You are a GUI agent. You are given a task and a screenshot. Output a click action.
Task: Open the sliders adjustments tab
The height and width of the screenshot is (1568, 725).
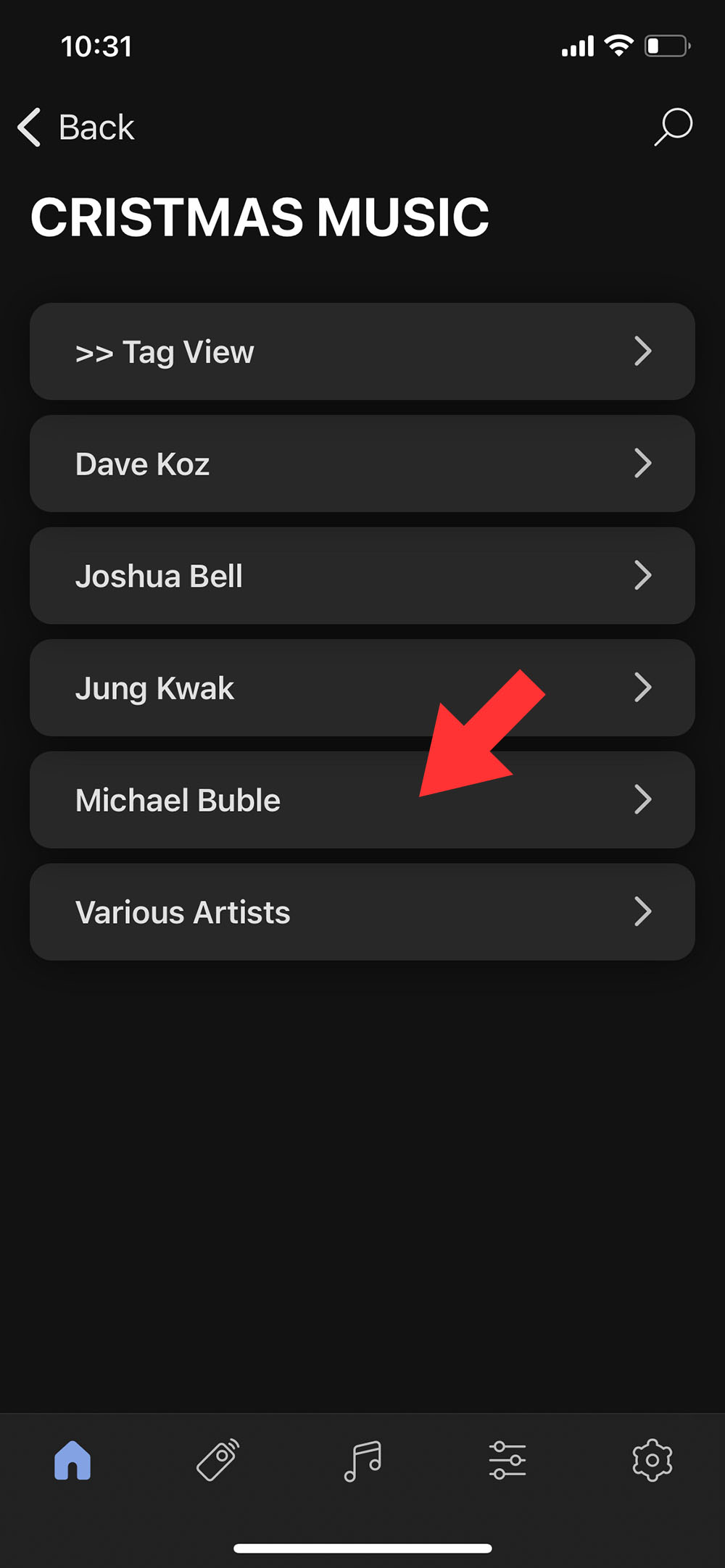507,1460
